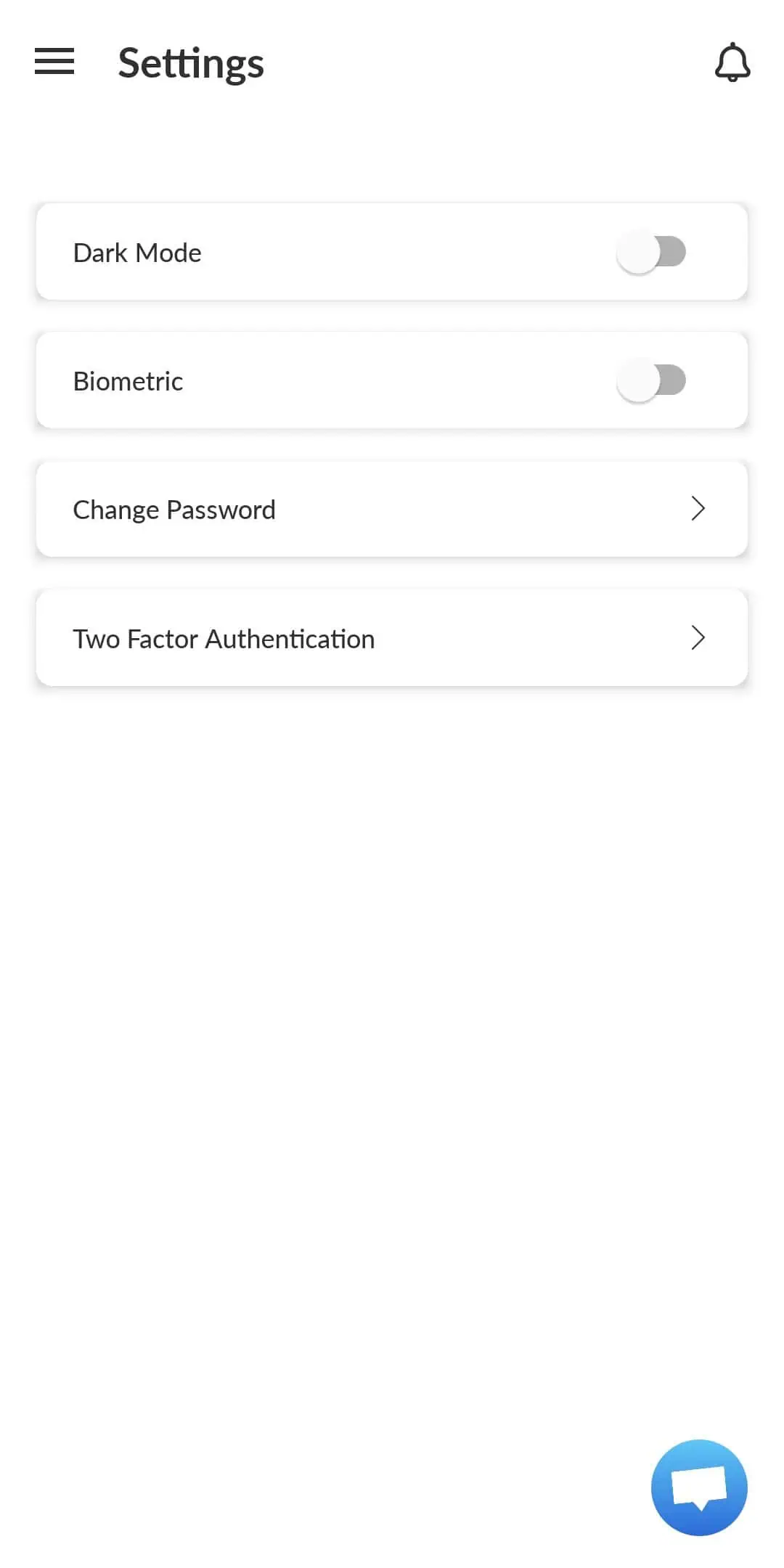Open Two Factor Authentication settings
The image size is (784, 1568).
click(x=392, y=638)
